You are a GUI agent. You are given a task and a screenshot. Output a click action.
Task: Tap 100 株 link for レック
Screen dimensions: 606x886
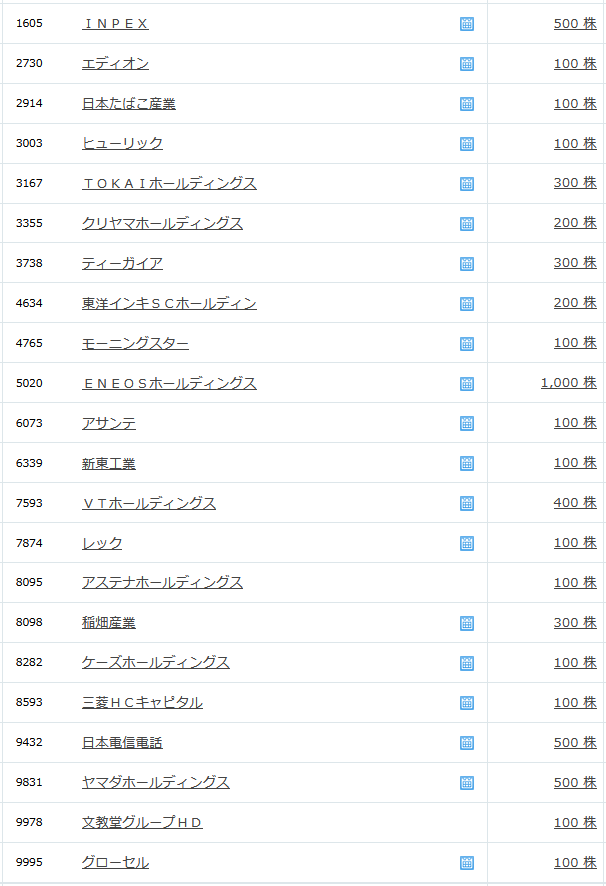pyautogui.click(x=575, y=543)
